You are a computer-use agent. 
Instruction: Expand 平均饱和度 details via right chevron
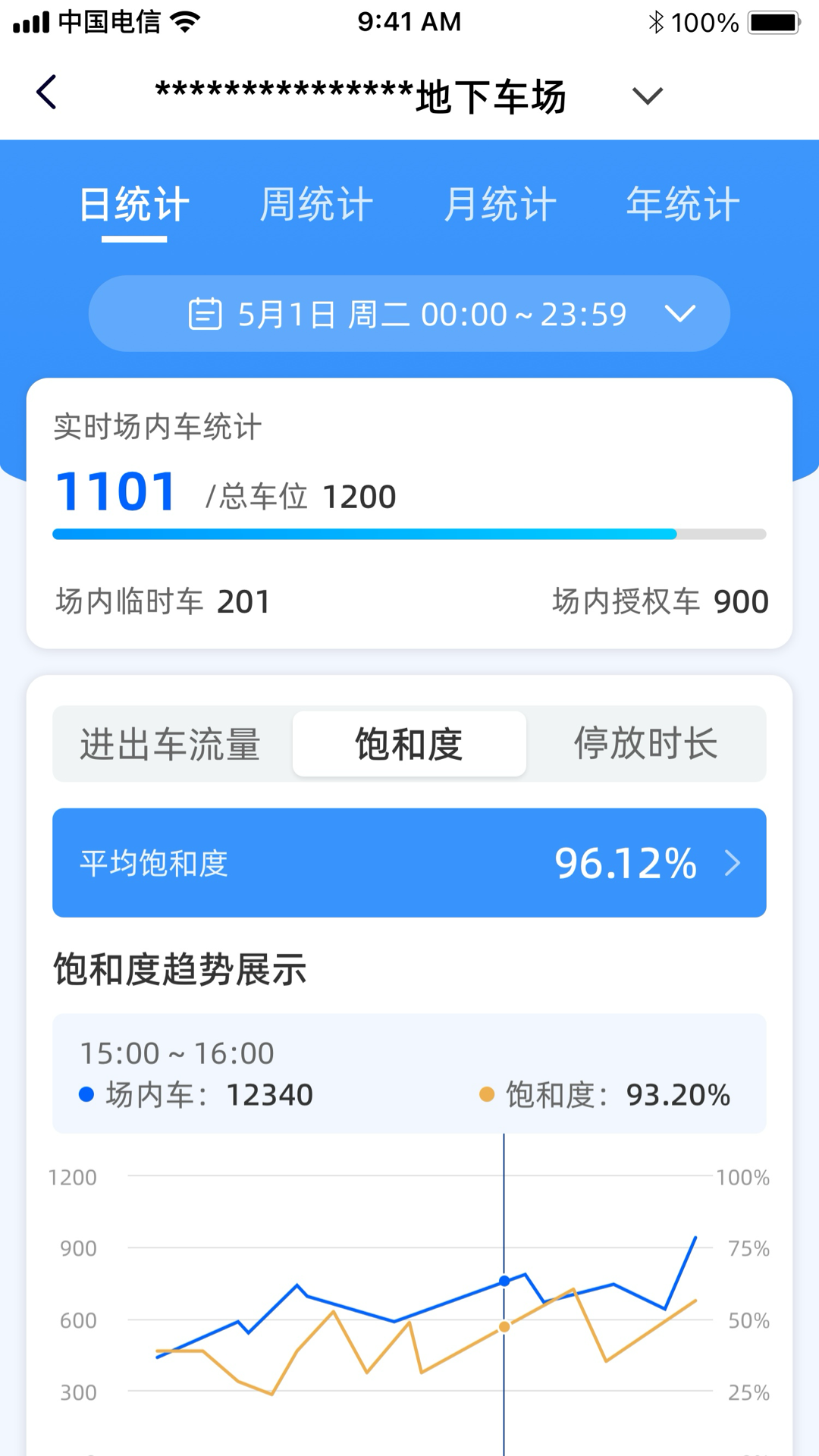point(733,864)
